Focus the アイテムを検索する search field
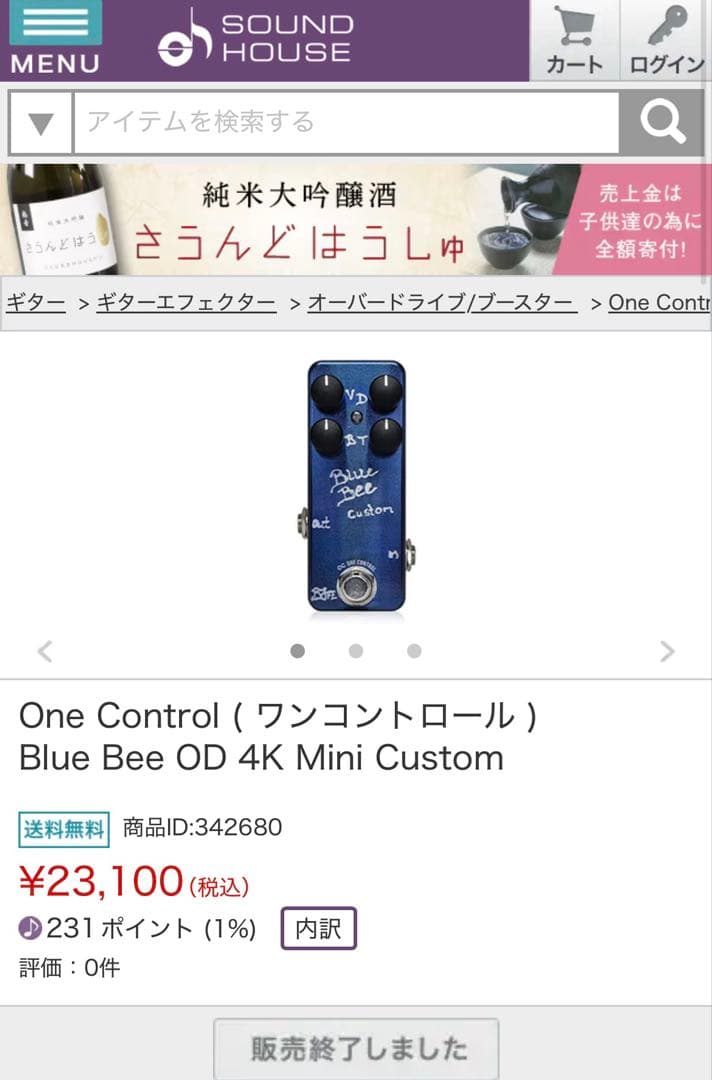Image resolution: width=712 pixels, height=1080 pixels. pos(345,123)
